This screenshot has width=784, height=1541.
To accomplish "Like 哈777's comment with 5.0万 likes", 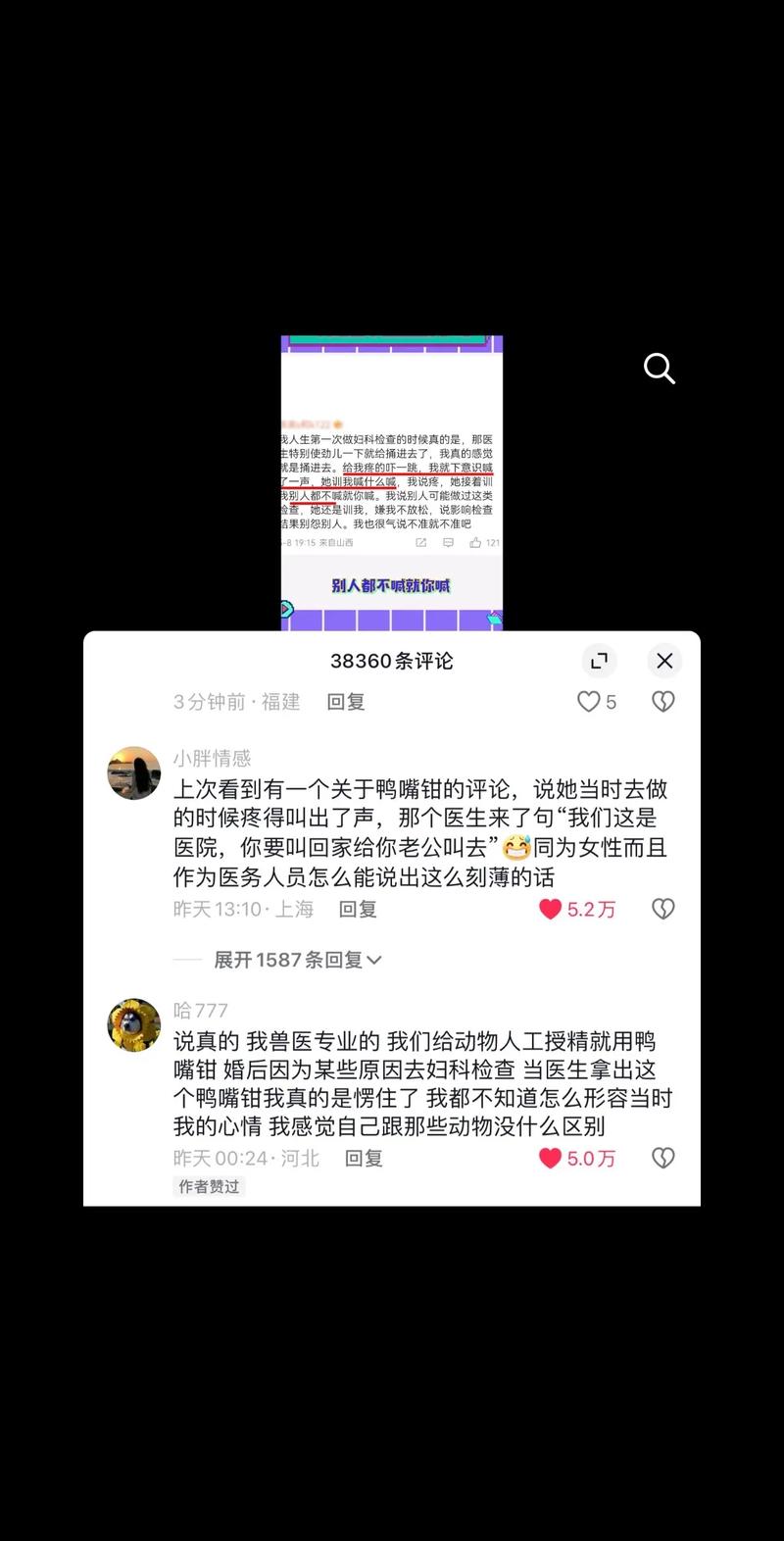I will [x=551, y=1159].
